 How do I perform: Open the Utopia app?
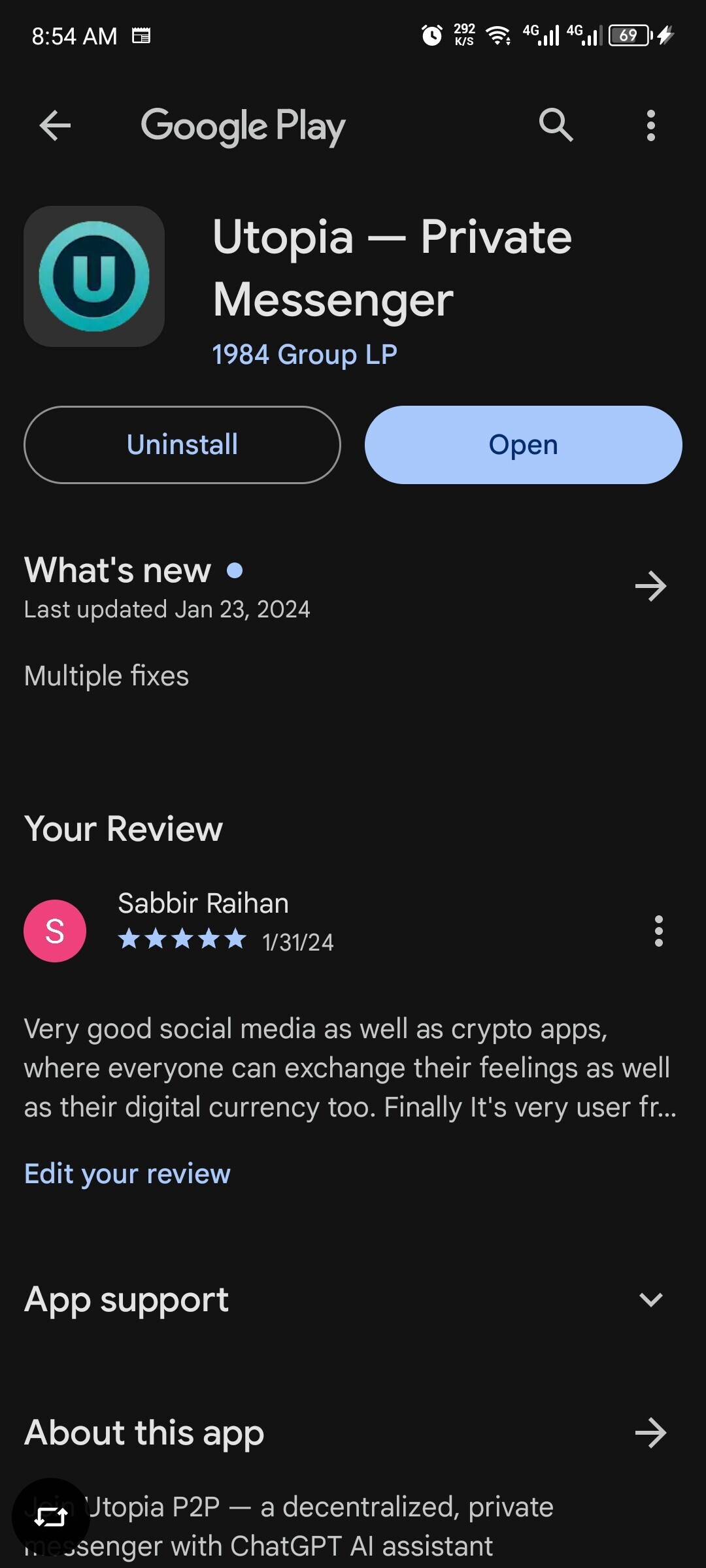tap(523, 445)
